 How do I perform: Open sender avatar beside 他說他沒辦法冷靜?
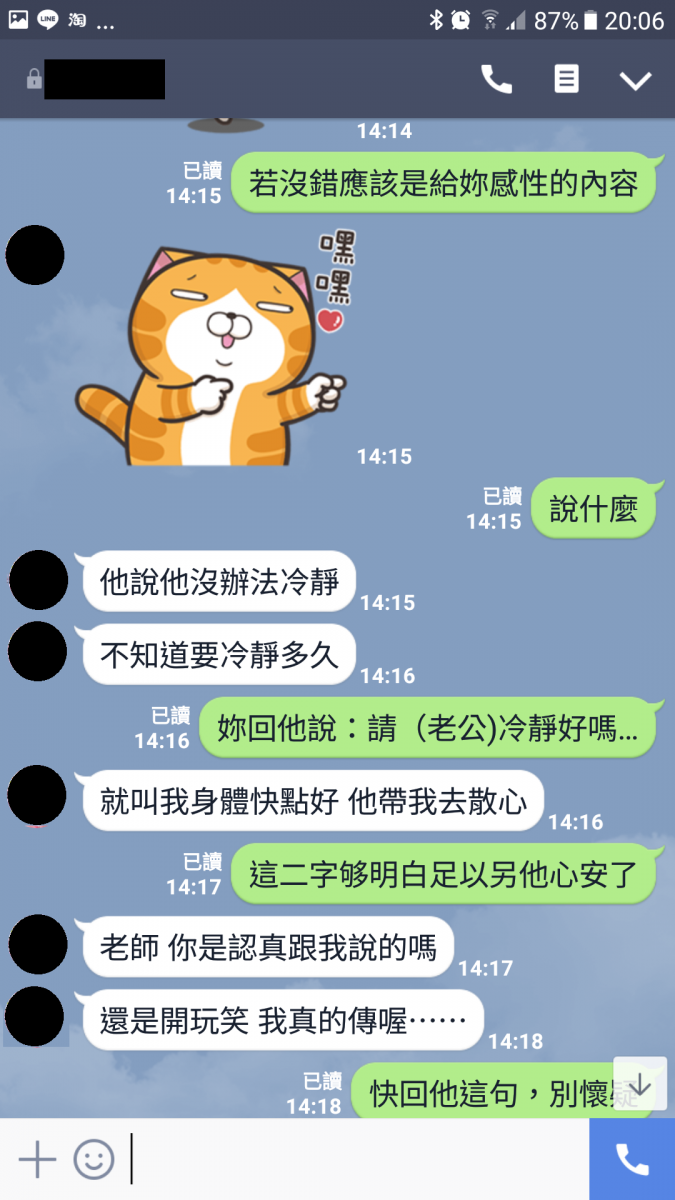point(38,580)
